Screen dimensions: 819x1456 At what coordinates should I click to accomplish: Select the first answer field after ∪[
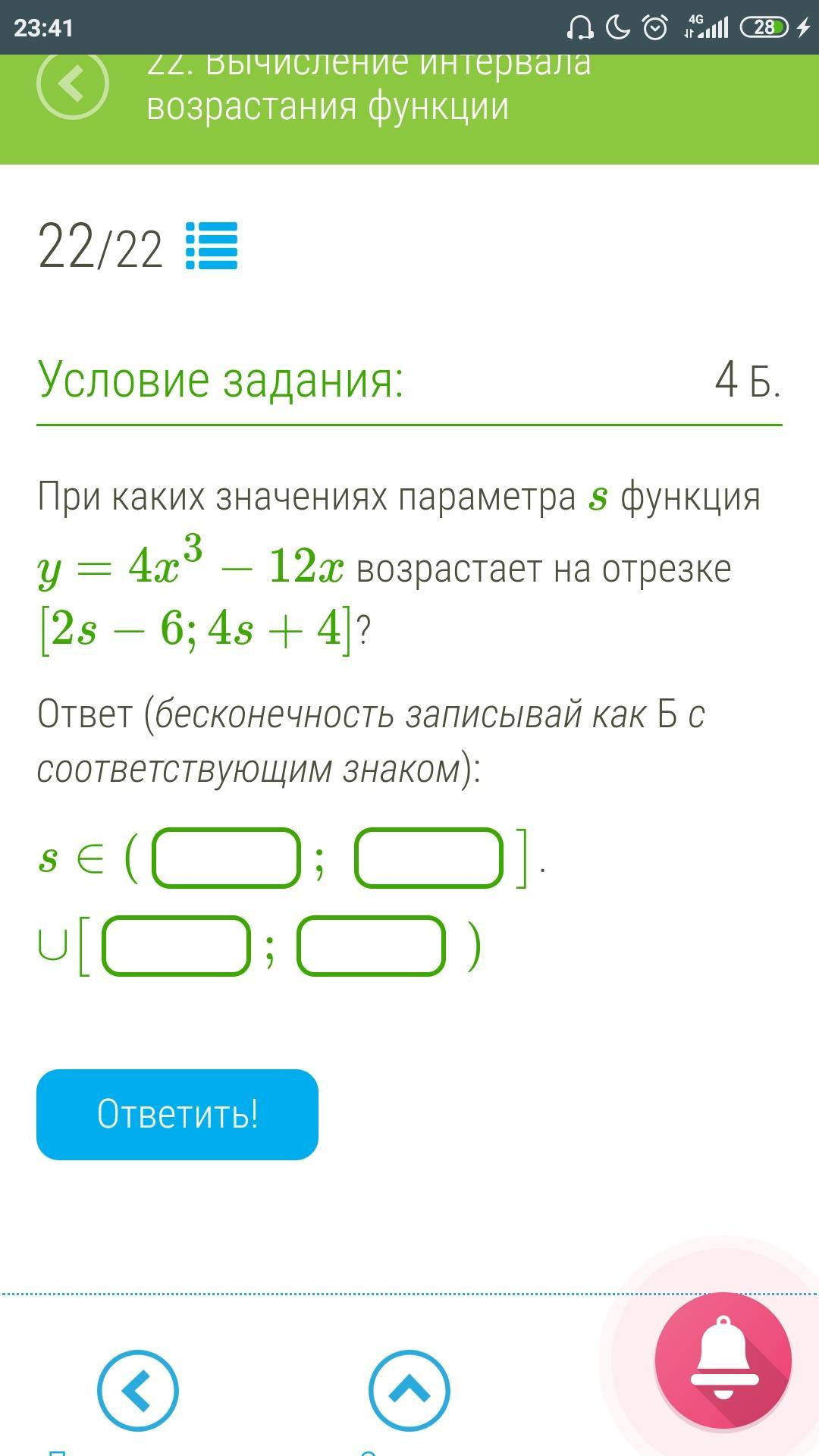coord(176,946)
